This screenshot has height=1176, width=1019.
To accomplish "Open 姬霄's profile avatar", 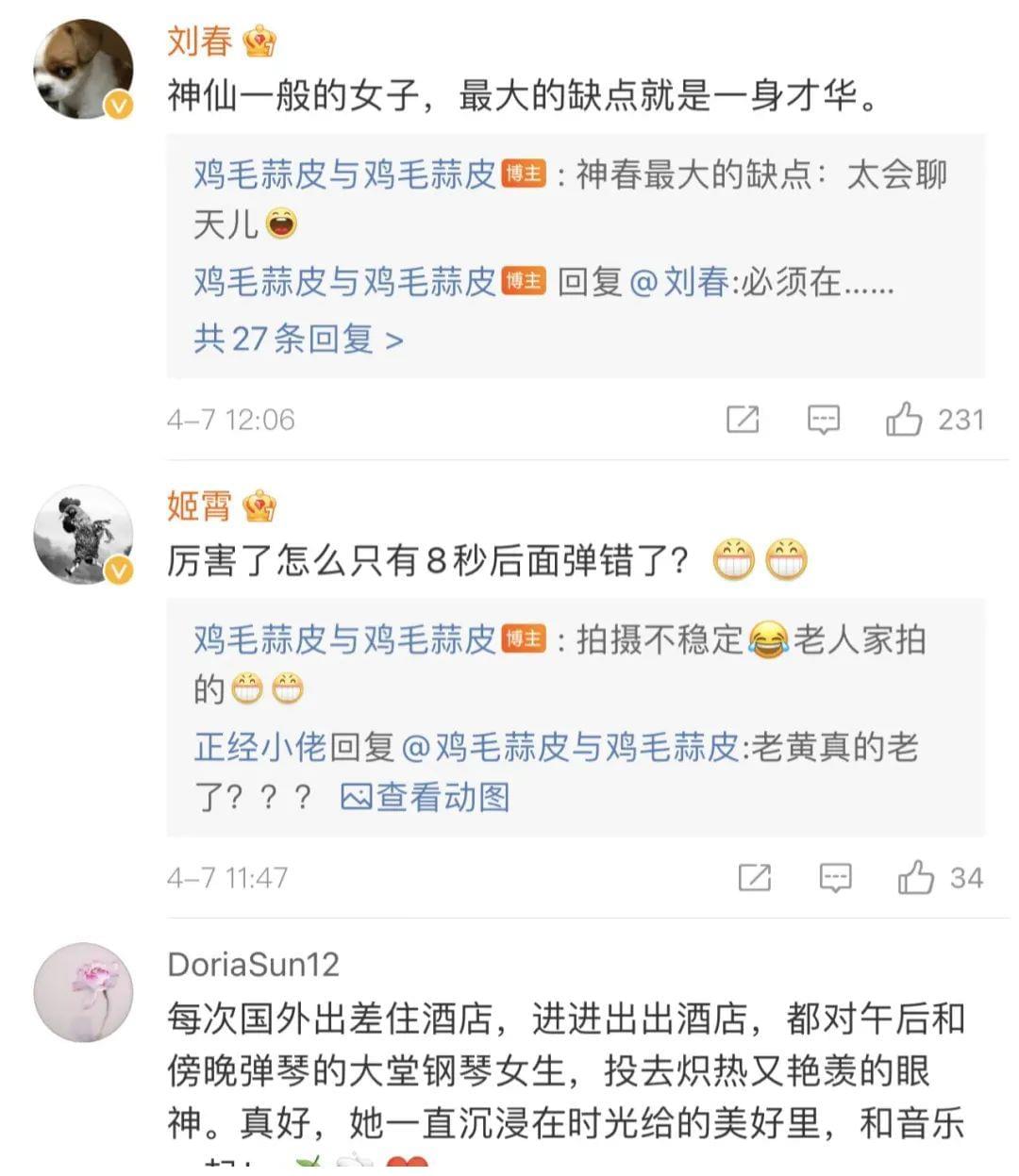I will pyautogui.click(x=83, y=535).
